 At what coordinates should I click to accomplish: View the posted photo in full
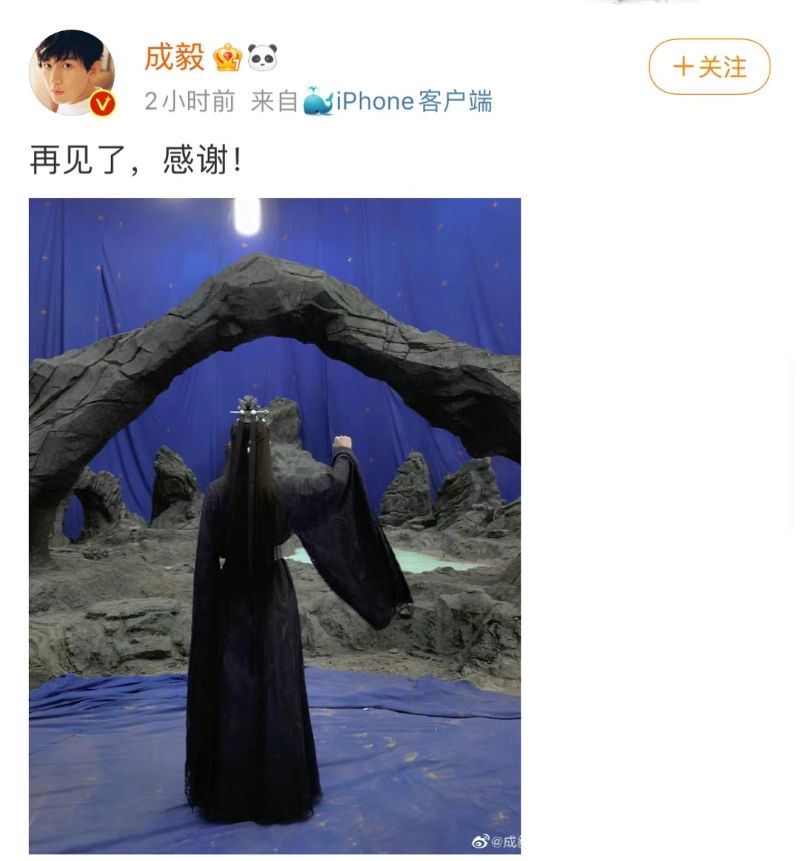pos(275,525)
